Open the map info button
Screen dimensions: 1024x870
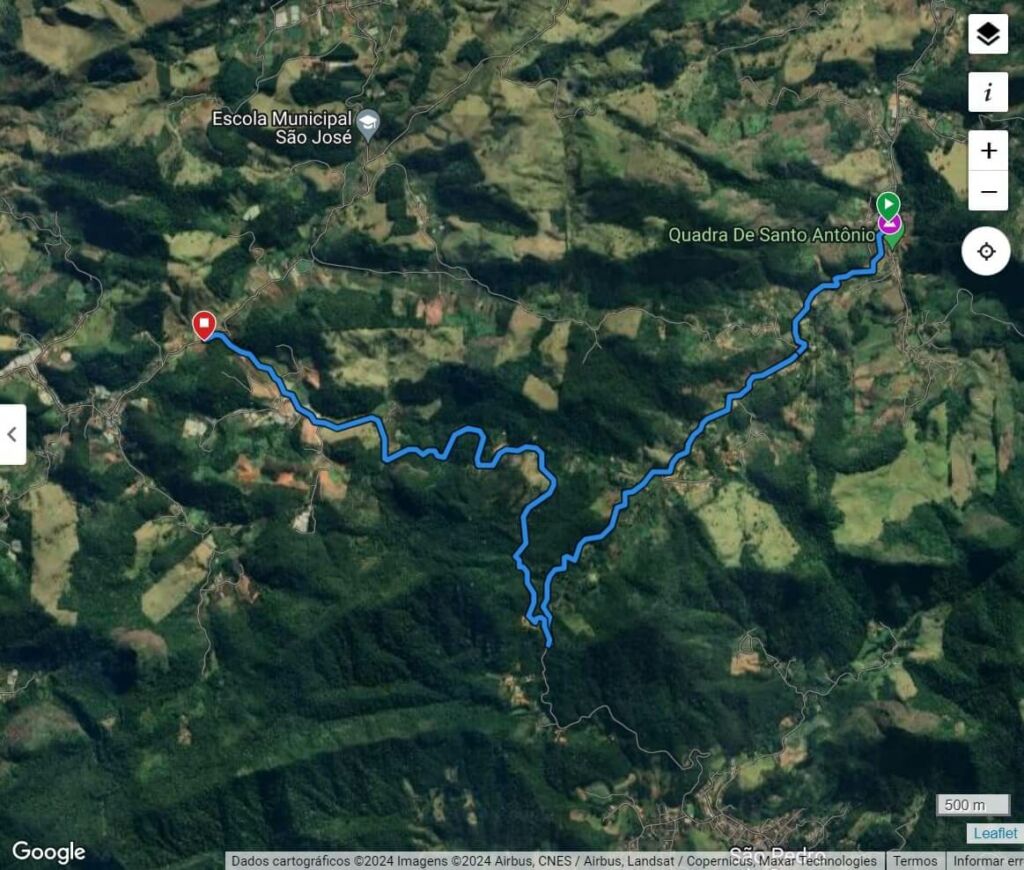click(x=988, y=93)
